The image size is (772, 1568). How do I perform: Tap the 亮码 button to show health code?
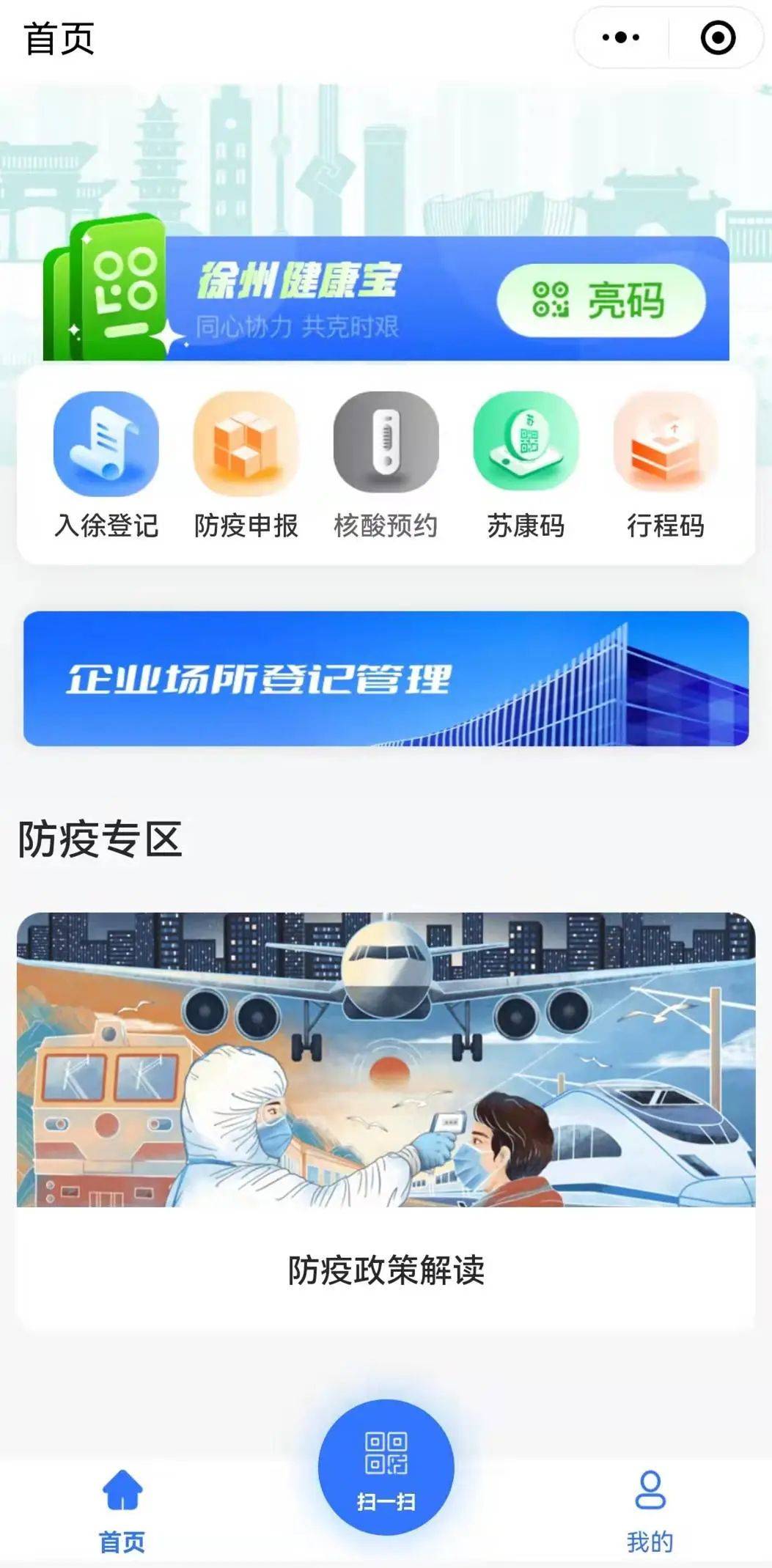(600, 301)
